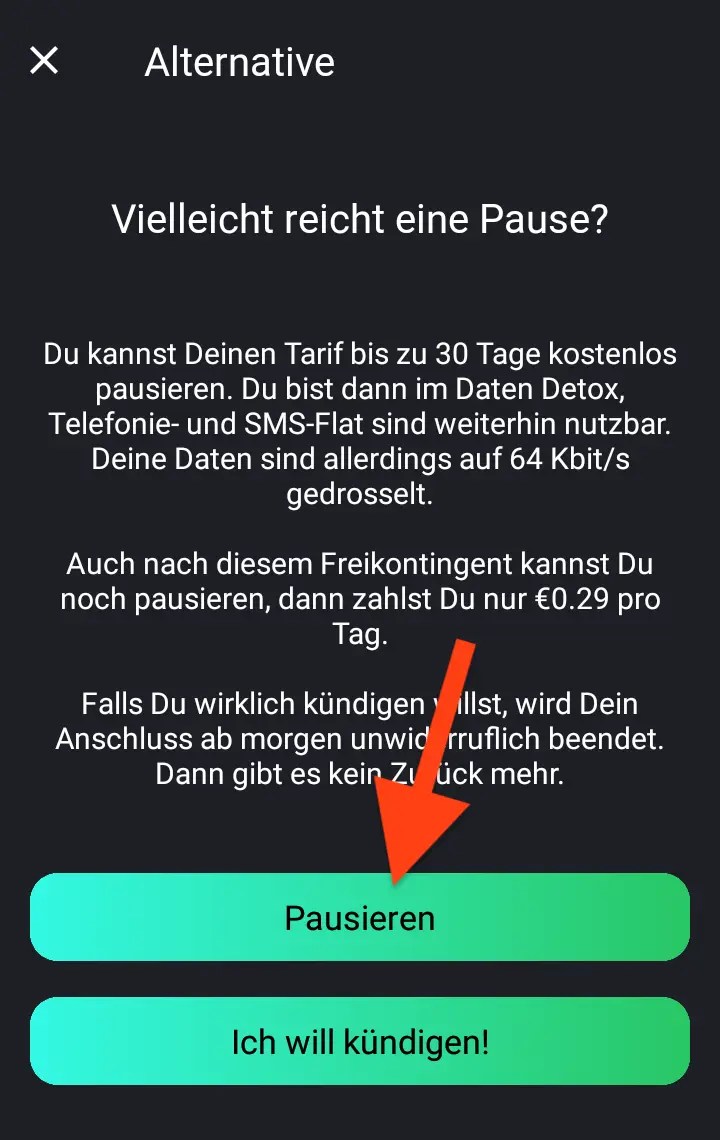
Task: Tap the headline Vielleicht reicht eine Pause?
Action: click(x=360, y=218)
